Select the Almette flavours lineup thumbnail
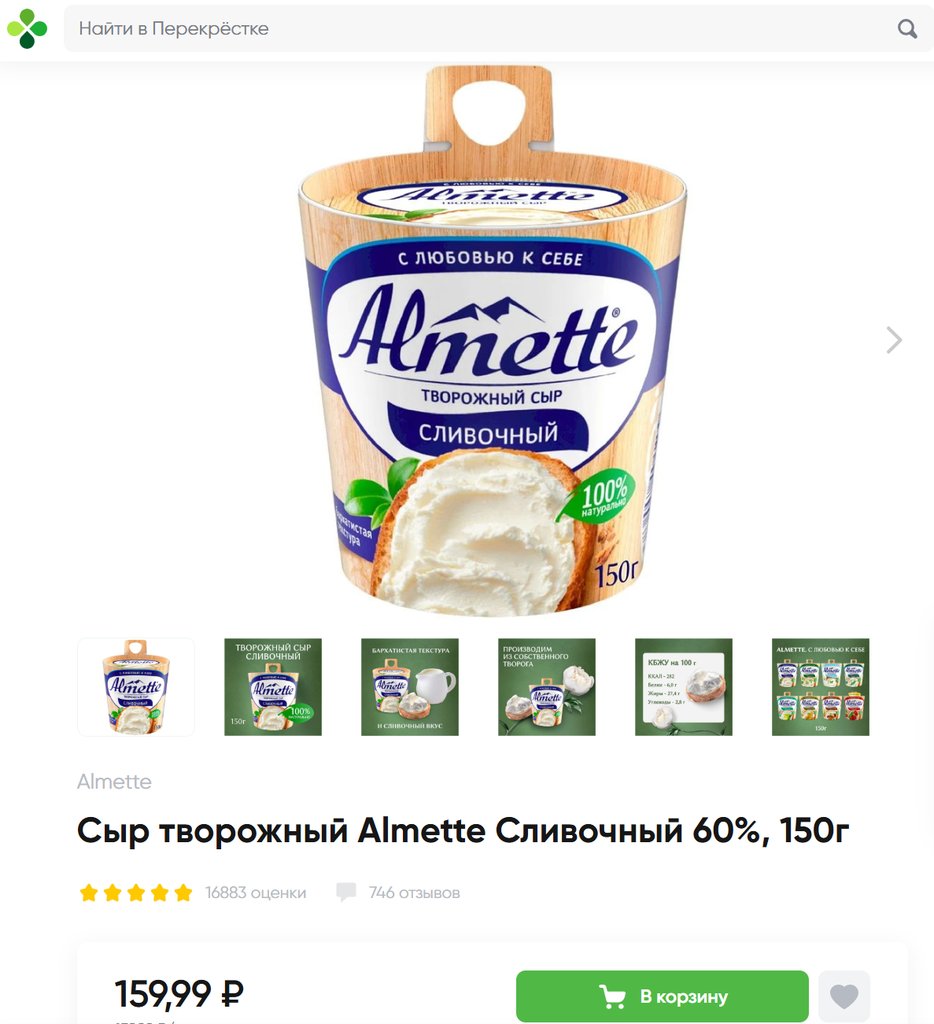 (x=820, y=687)
